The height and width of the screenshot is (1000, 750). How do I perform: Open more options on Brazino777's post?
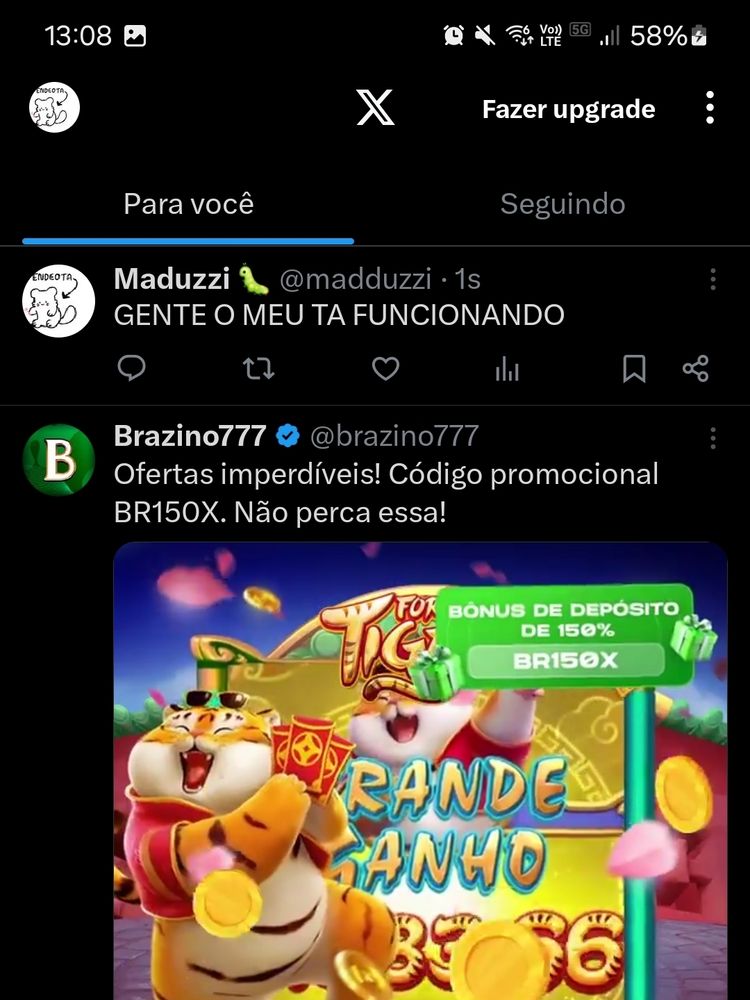(713, 437)
